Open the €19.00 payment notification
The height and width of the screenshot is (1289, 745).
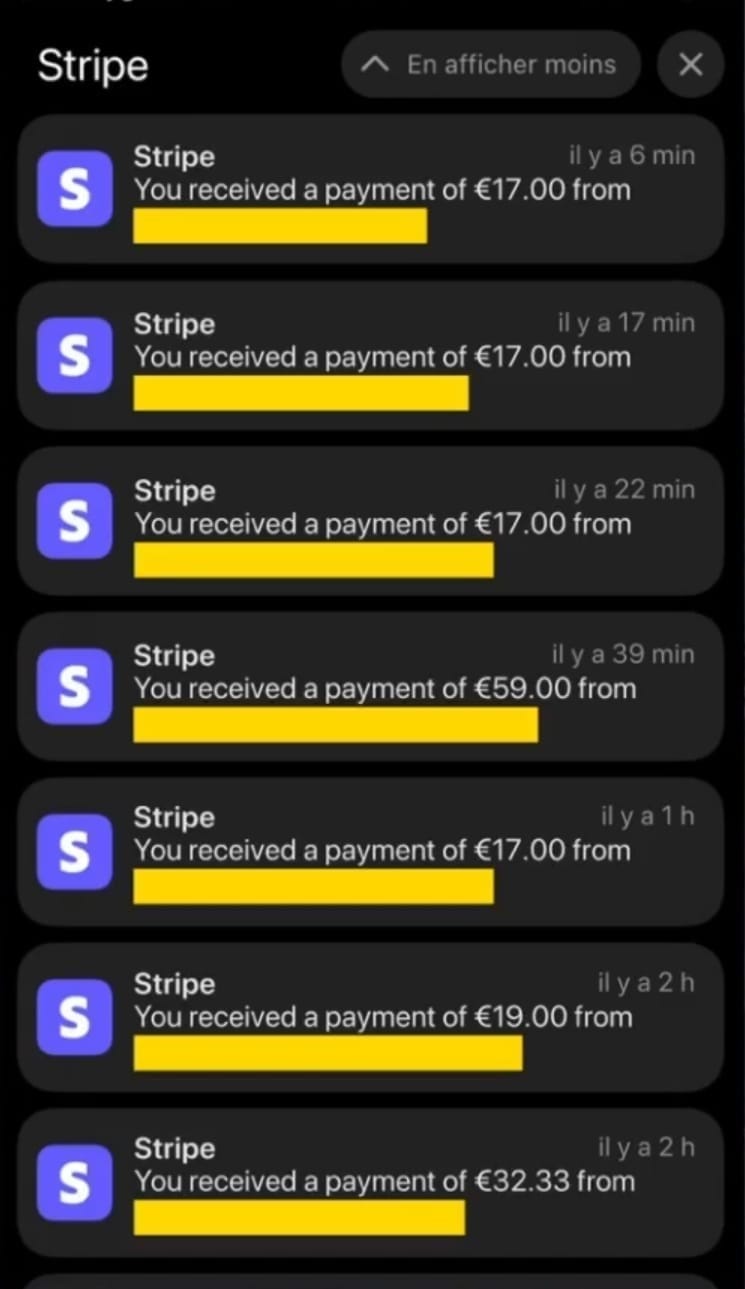[371, 1017]
